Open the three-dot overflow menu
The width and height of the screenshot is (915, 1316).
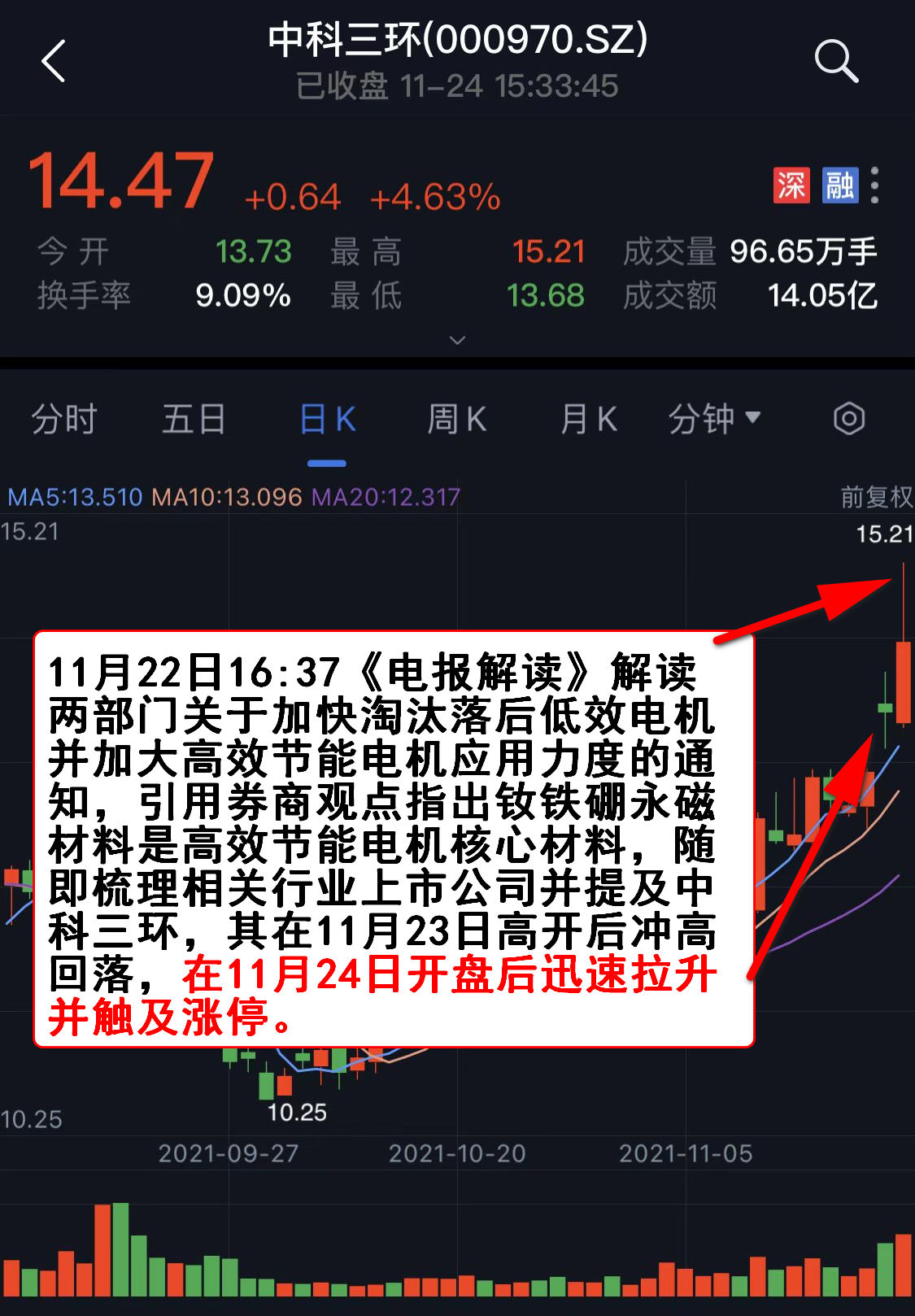[874, 185]
